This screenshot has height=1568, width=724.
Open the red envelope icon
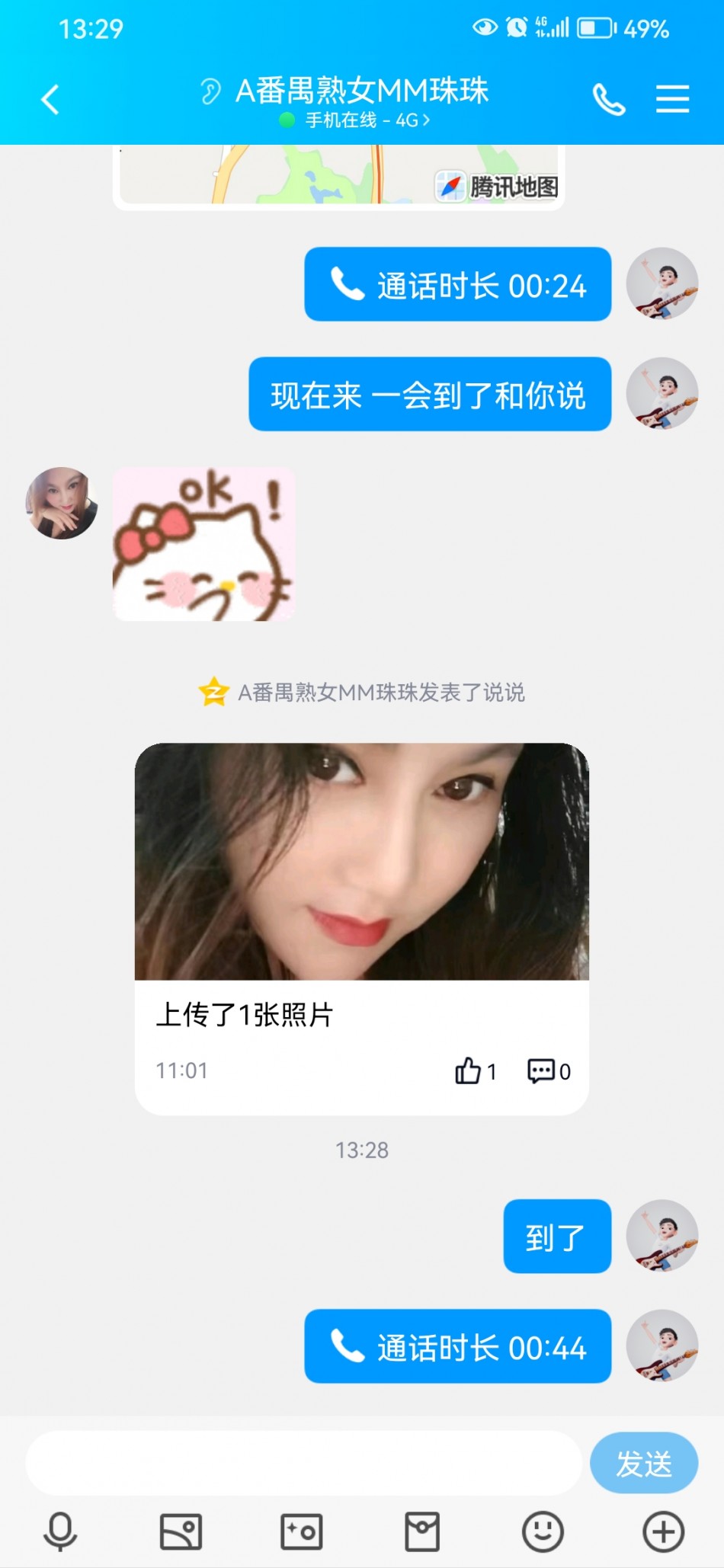tap(422, 1531)
